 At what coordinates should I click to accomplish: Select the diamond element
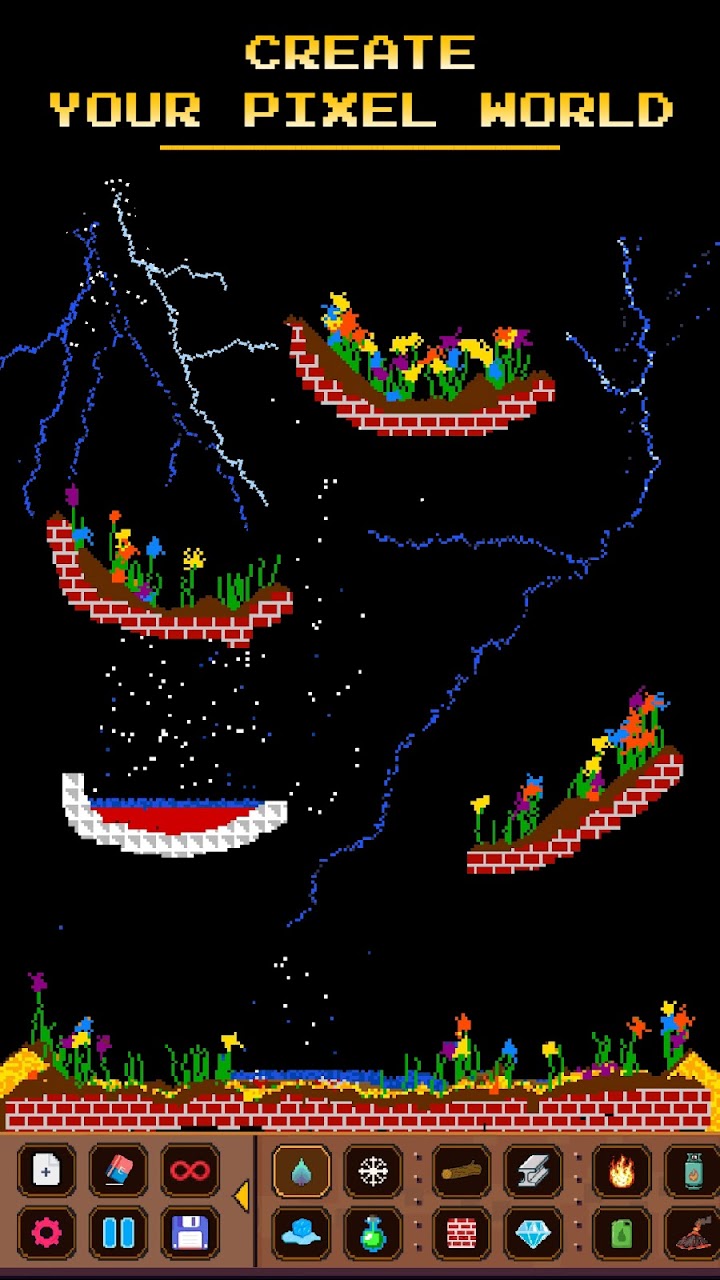pyautogui.click(x=533, y=1232)
